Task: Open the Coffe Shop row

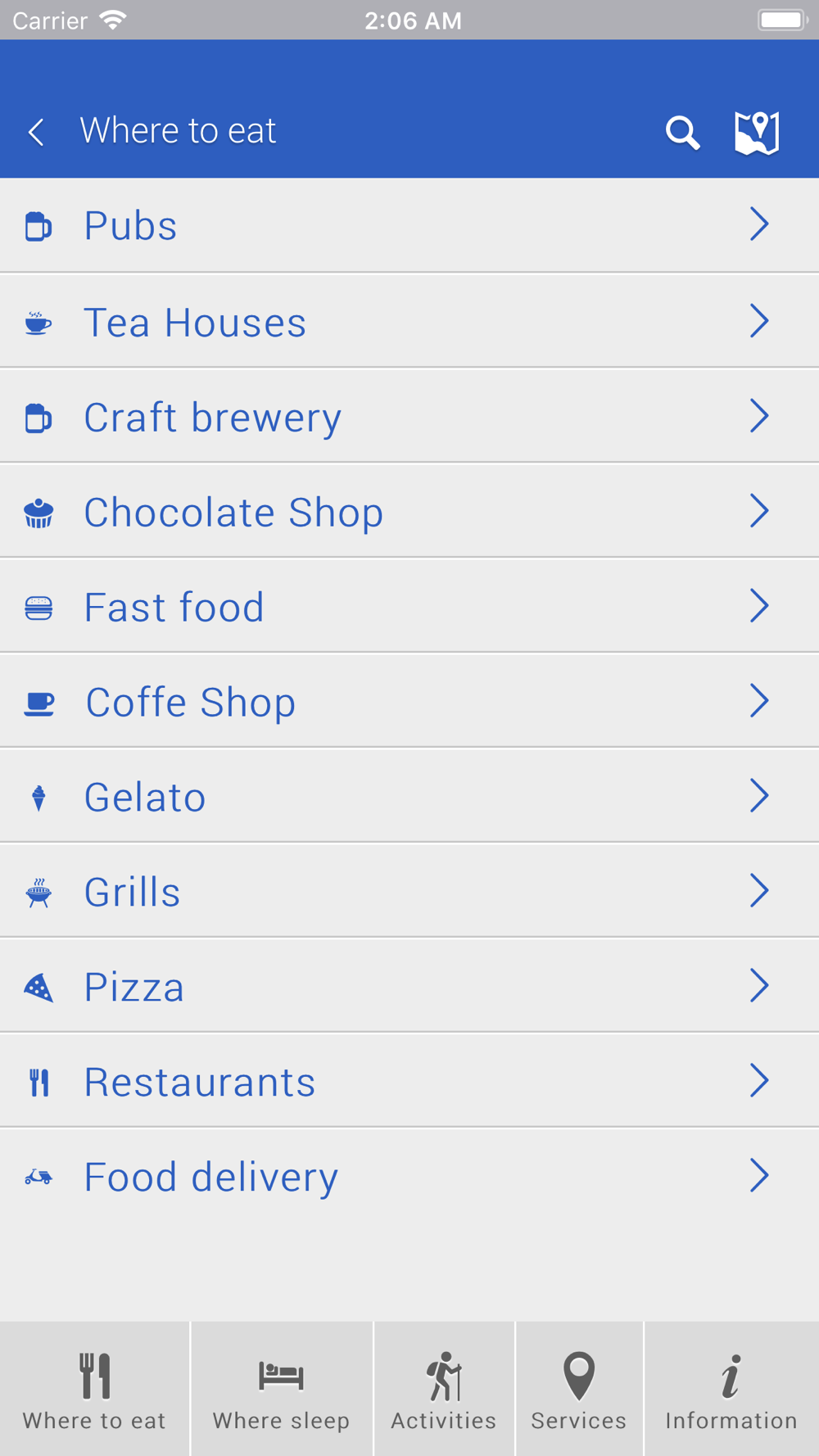Action: (x=409, y=702)
